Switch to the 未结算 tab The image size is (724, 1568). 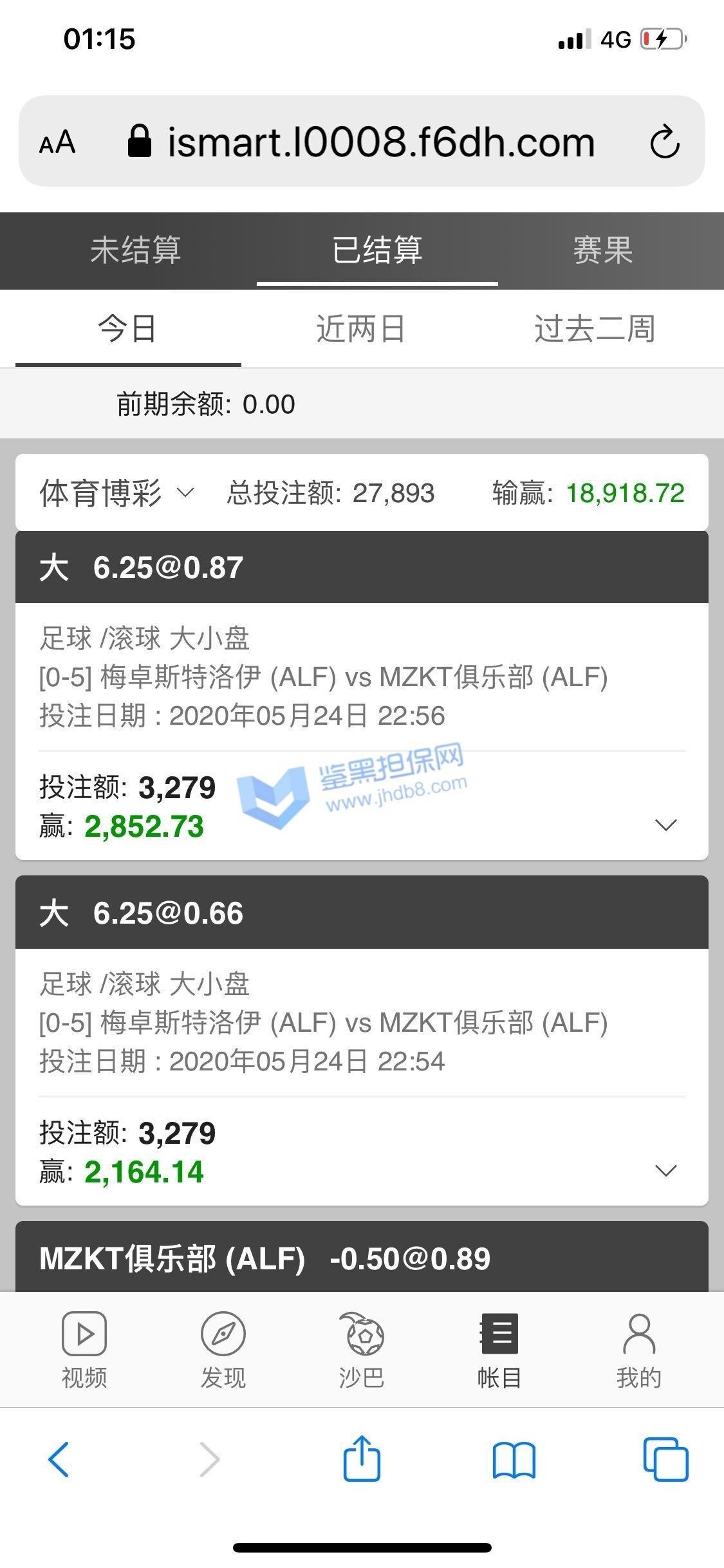coord(135,250)
